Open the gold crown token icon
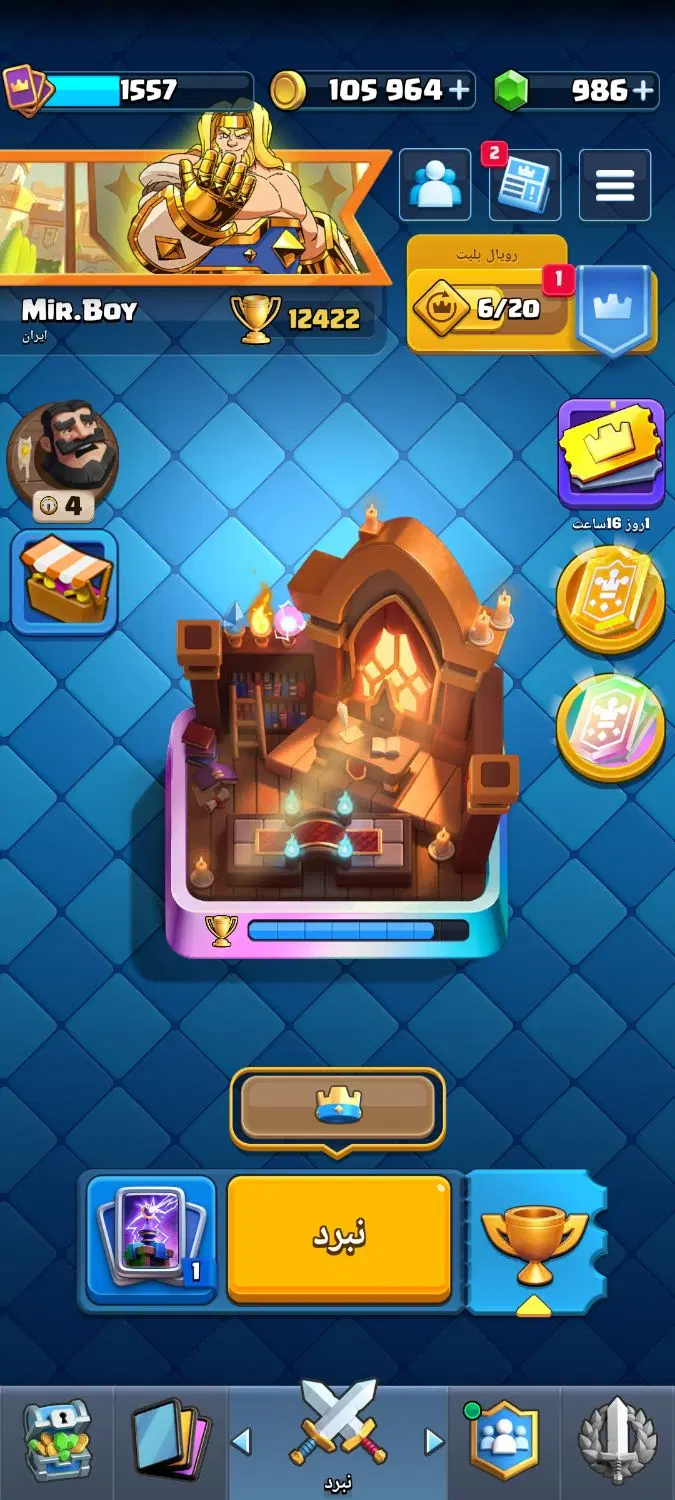Viewport: 675px width, 1500px height. pyautogui.click(x=611, y=600)
